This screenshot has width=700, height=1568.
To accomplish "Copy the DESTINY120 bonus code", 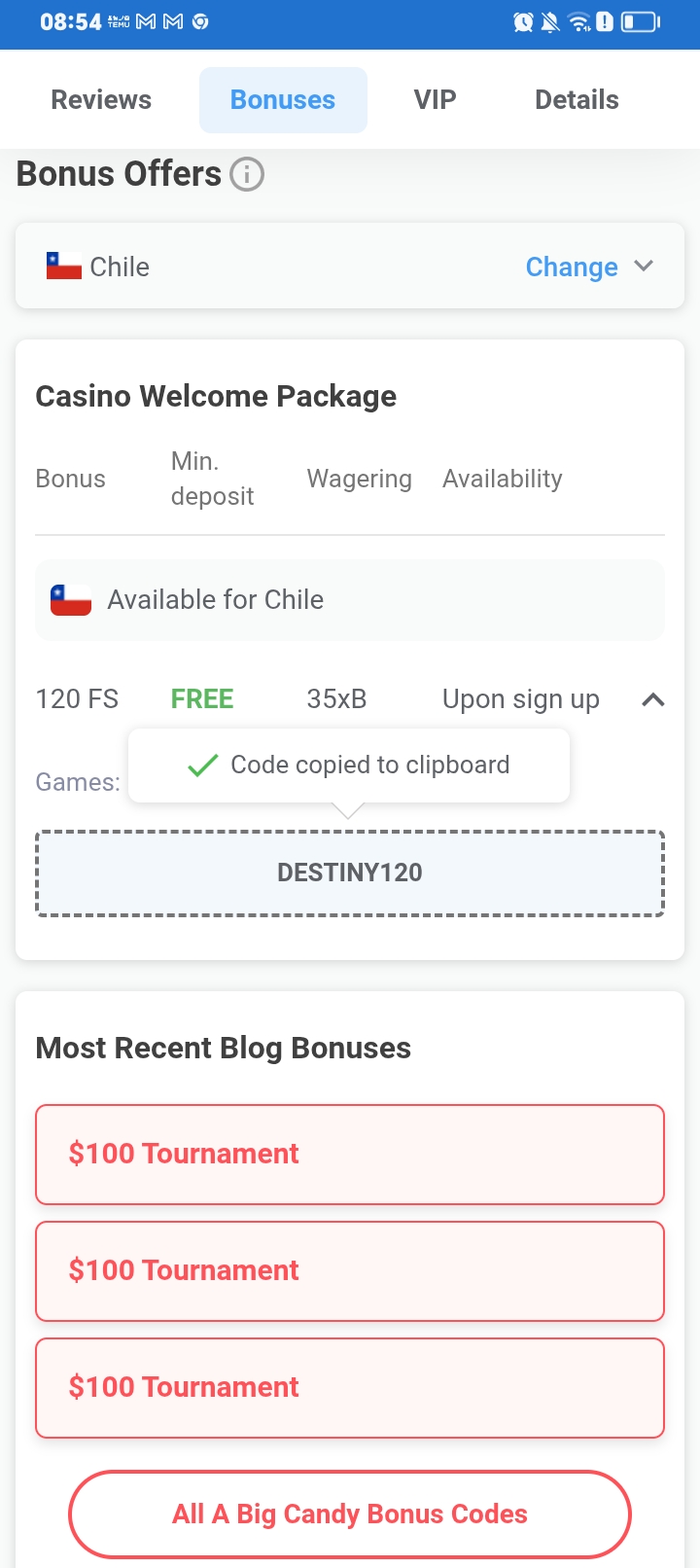I will 350,873.
